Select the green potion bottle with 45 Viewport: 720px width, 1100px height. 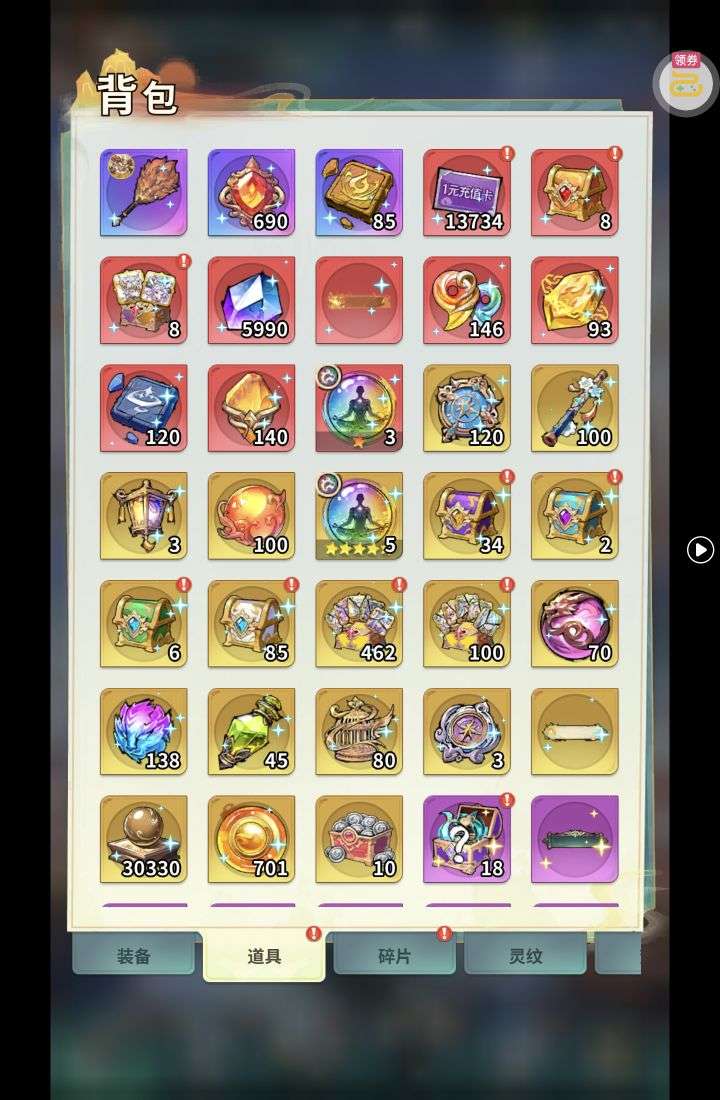pos(252,731)
